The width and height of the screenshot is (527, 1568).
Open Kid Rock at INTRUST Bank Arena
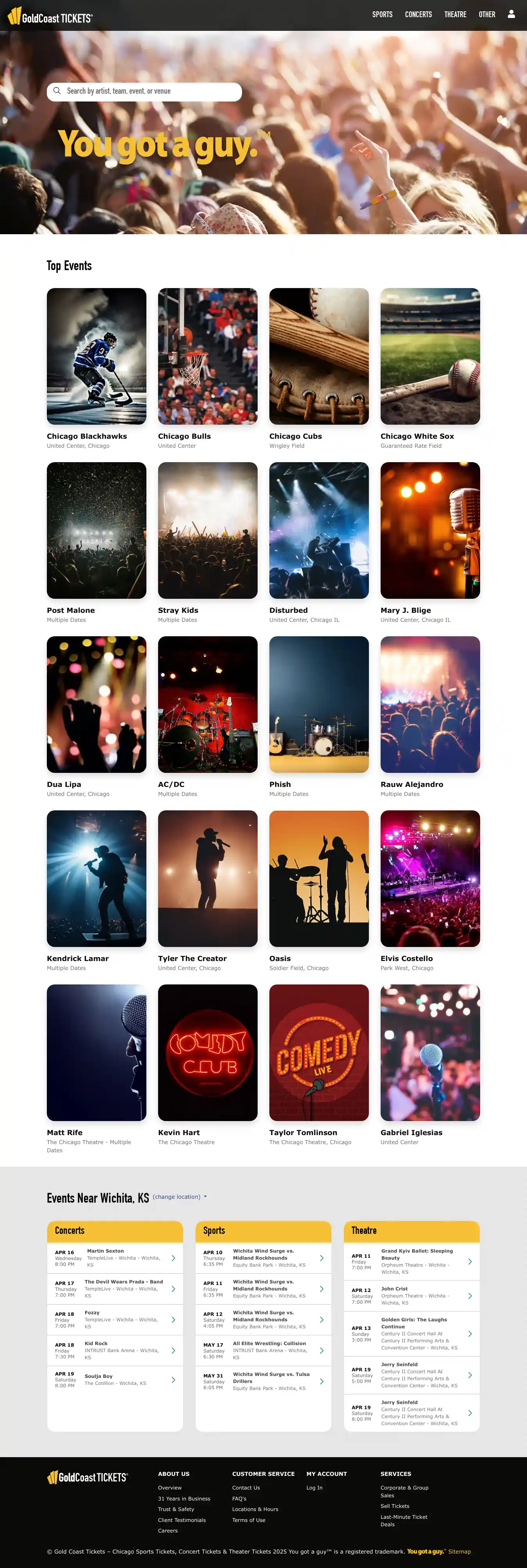tap(115, 1351)
